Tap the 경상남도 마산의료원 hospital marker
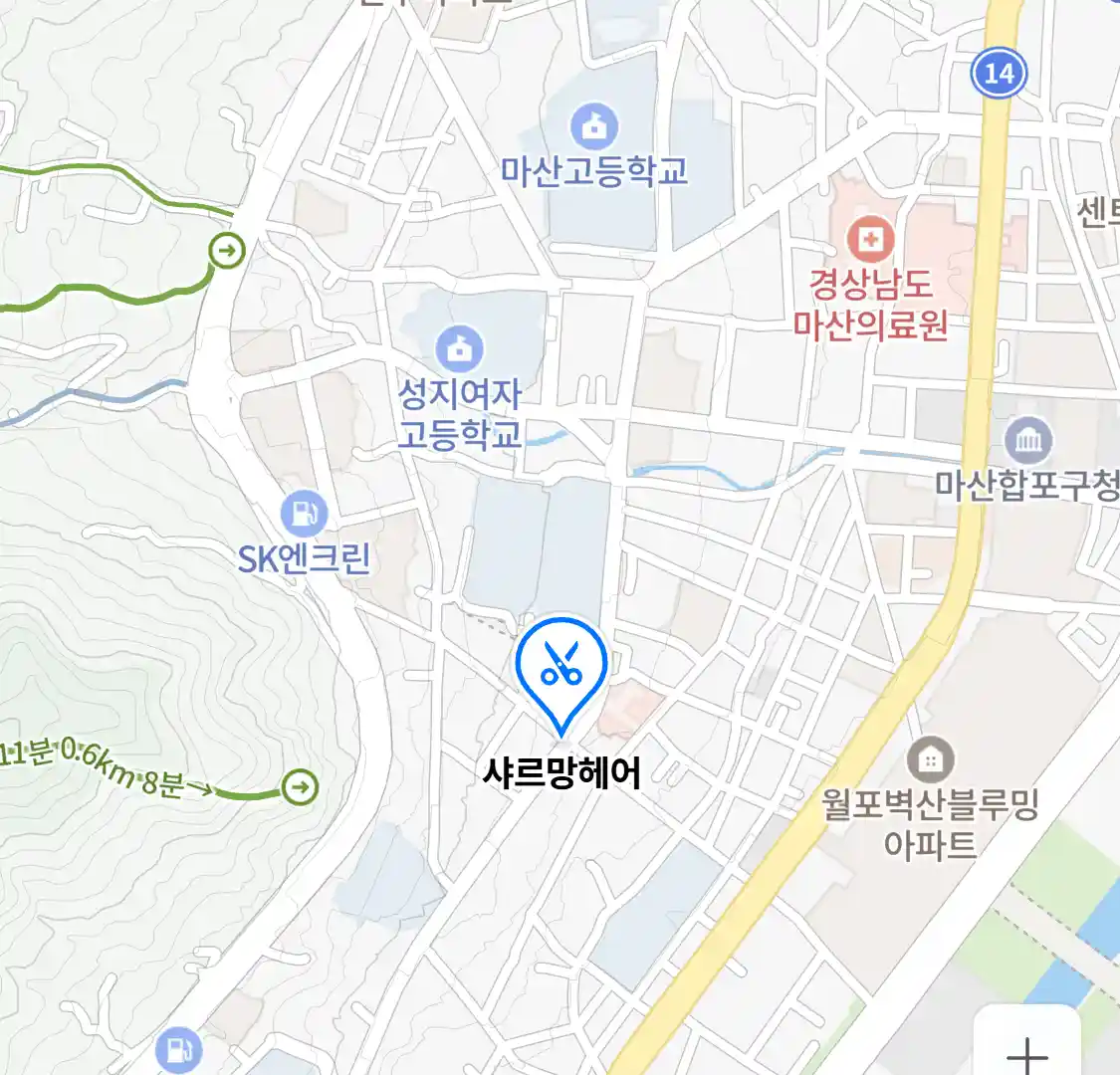1120x1075 pixels. click(x=870, y=240)
